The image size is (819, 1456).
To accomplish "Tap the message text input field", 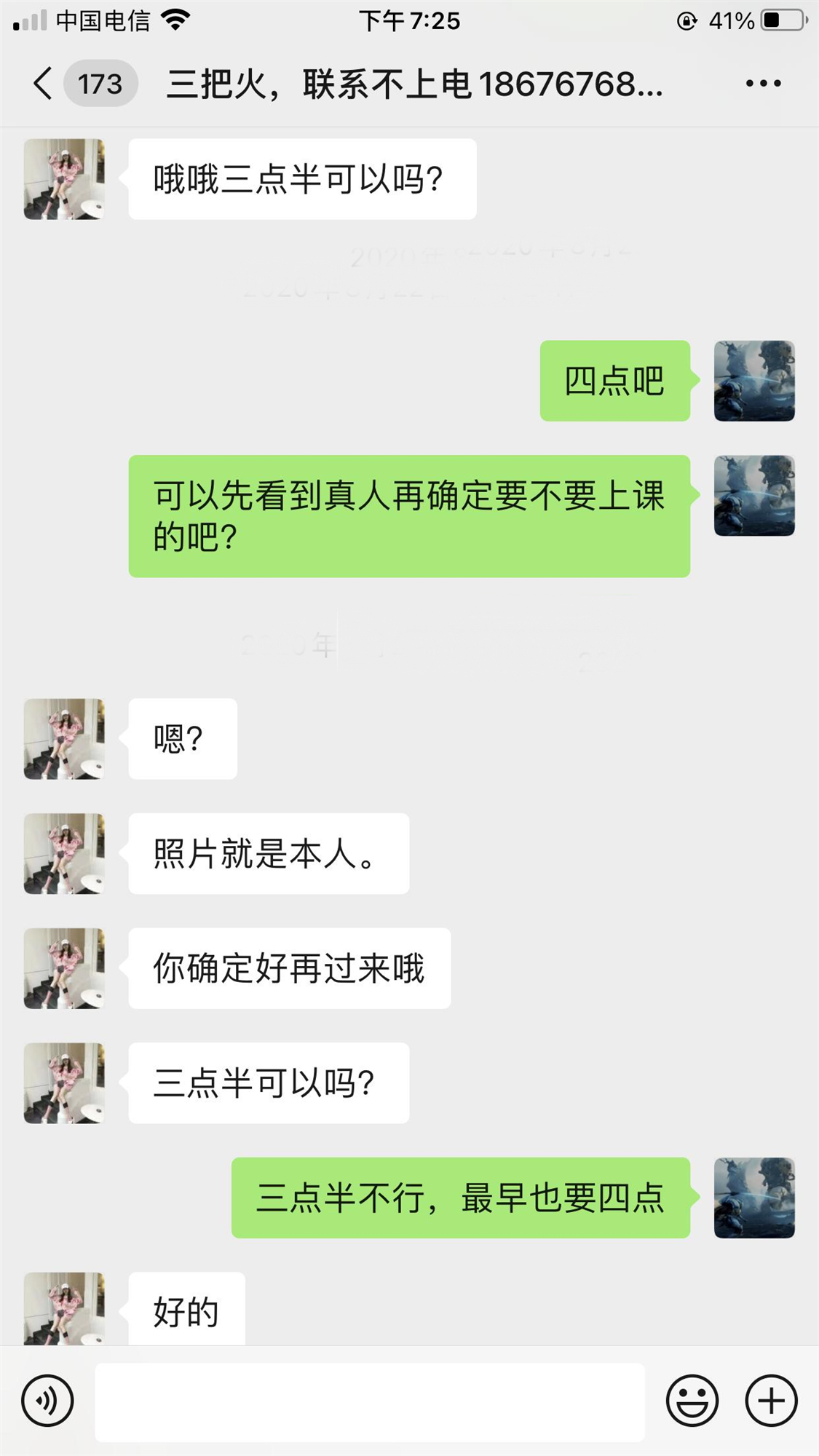I will click(370, 1401).
